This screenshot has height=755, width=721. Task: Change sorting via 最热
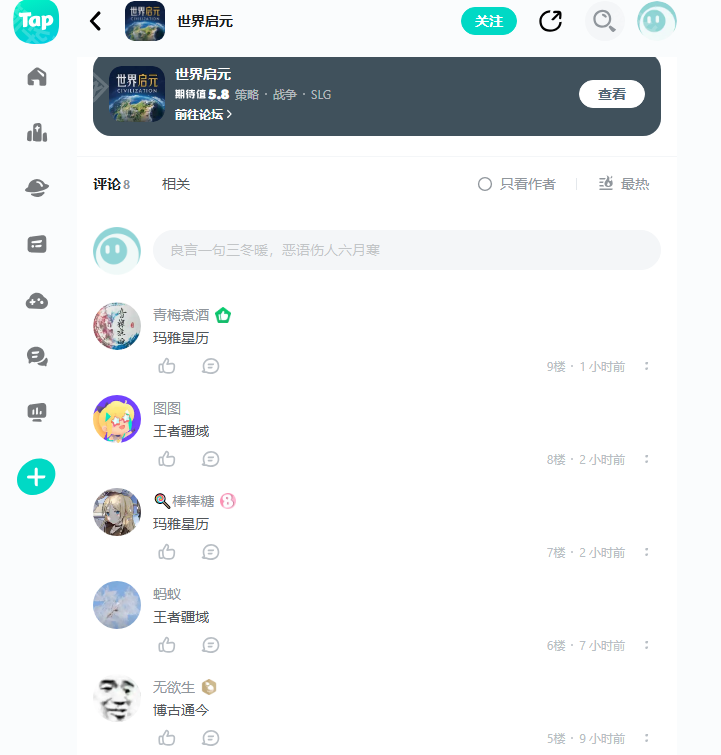click(624, 184)
